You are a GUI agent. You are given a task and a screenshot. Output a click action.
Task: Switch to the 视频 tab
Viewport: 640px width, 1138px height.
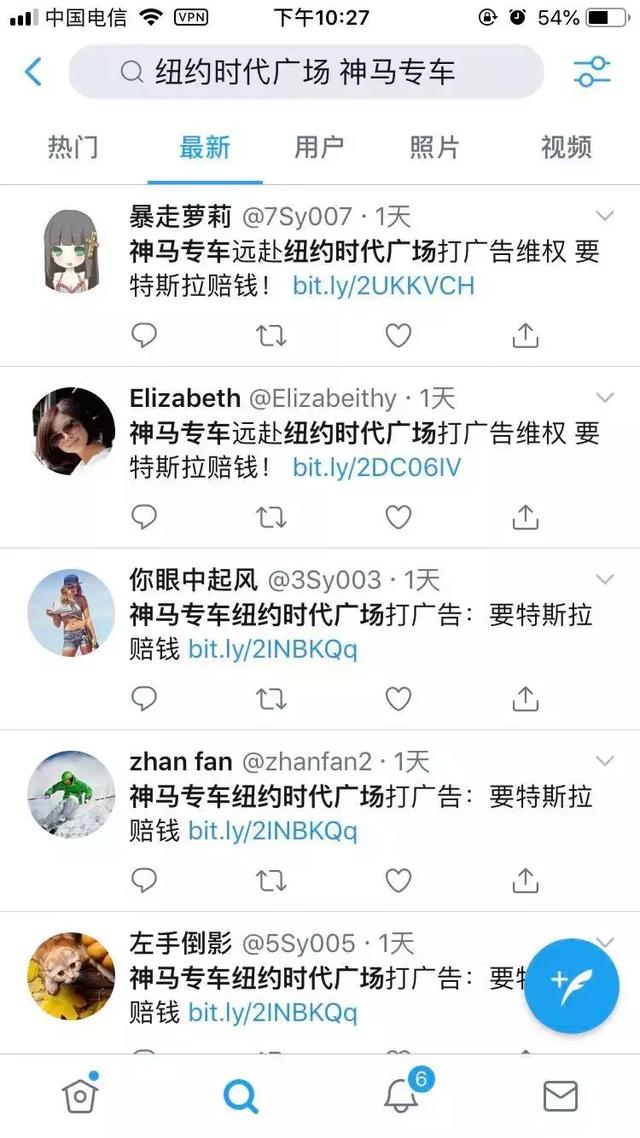566,148
